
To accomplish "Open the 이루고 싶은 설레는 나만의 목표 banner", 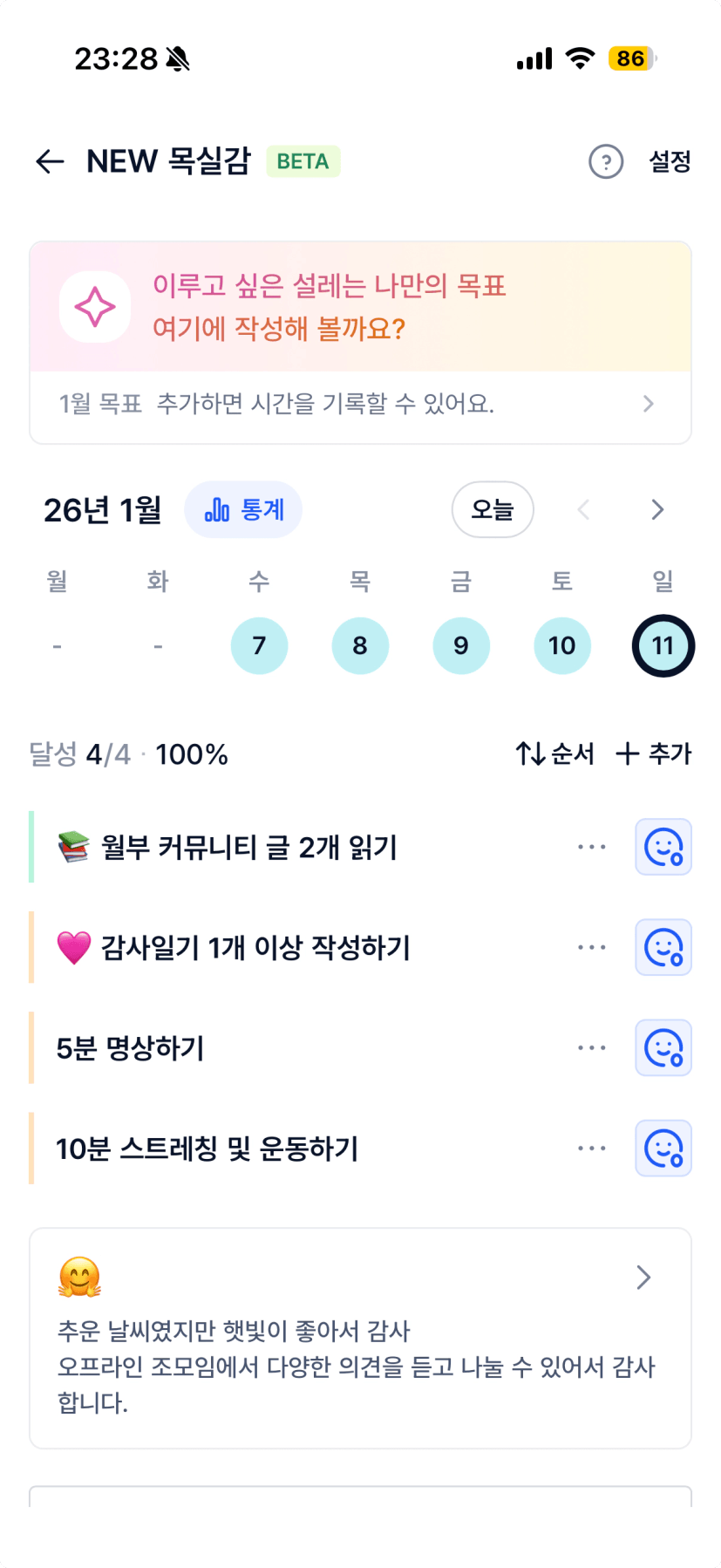I will pos(360,307).
